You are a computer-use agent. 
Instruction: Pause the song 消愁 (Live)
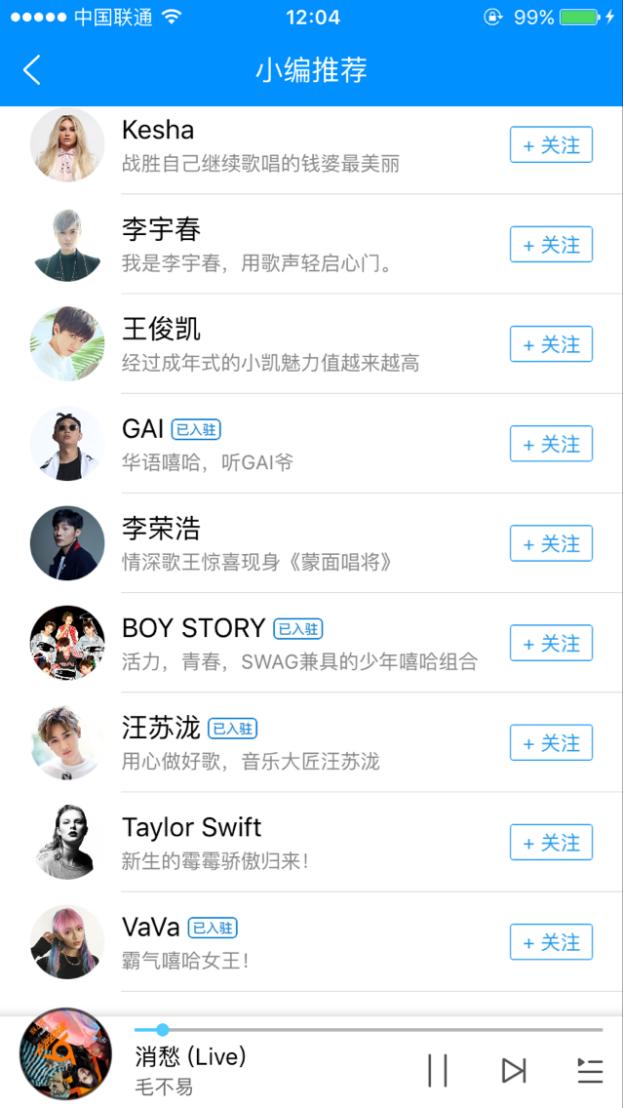coord(438,1070)
